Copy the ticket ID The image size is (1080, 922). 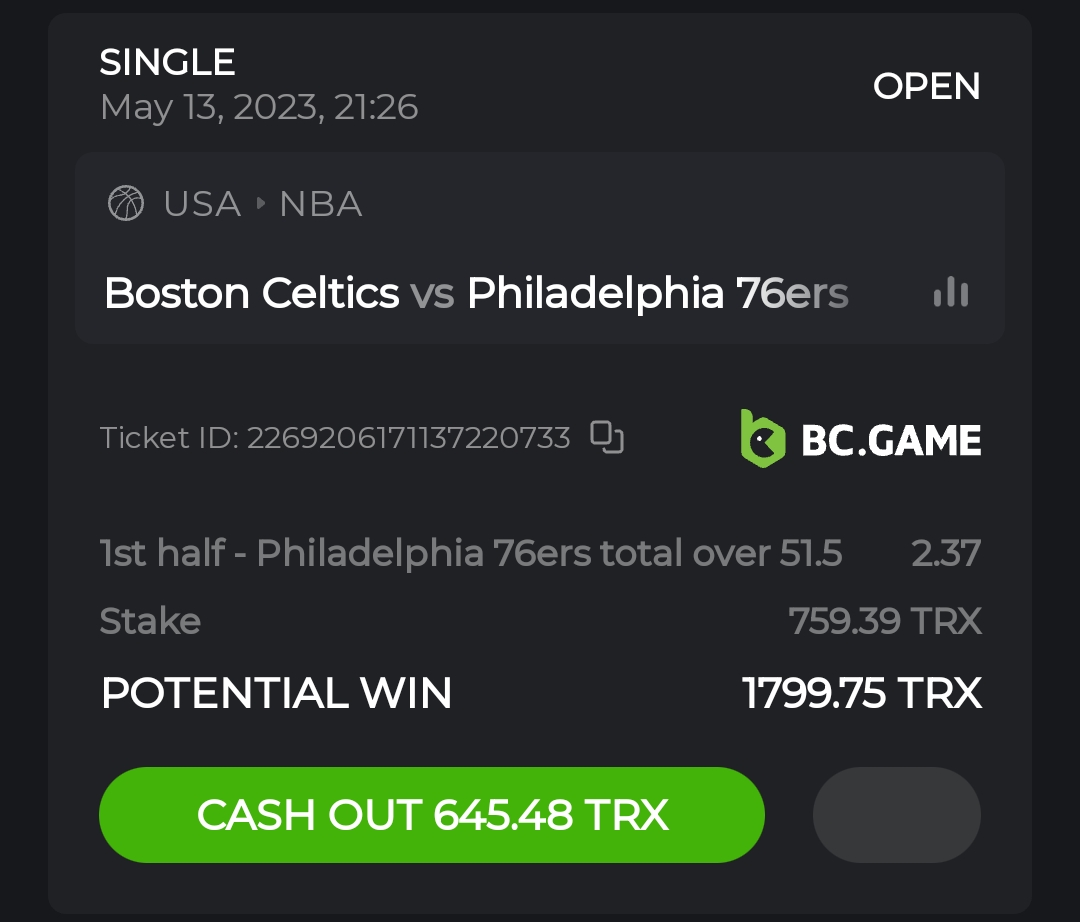tap(607, 438)
